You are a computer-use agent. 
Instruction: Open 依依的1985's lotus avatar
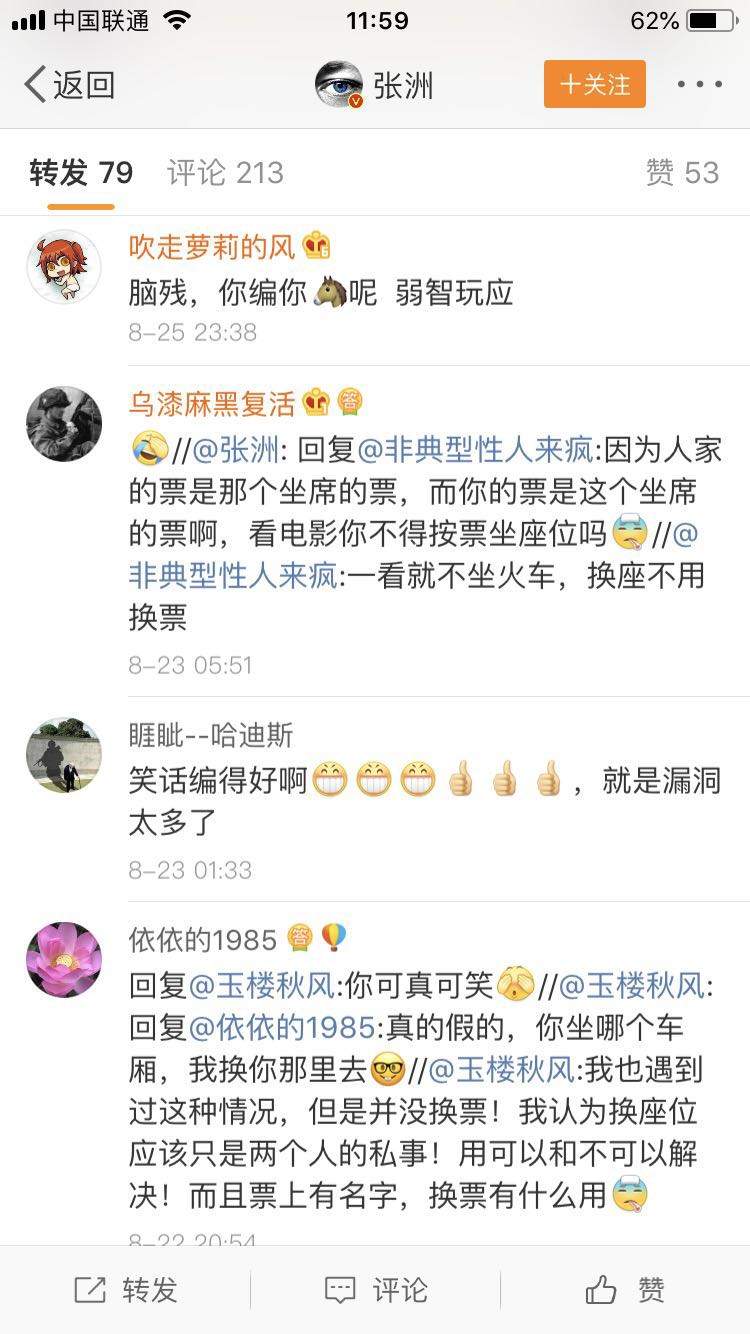pos(64,960)
